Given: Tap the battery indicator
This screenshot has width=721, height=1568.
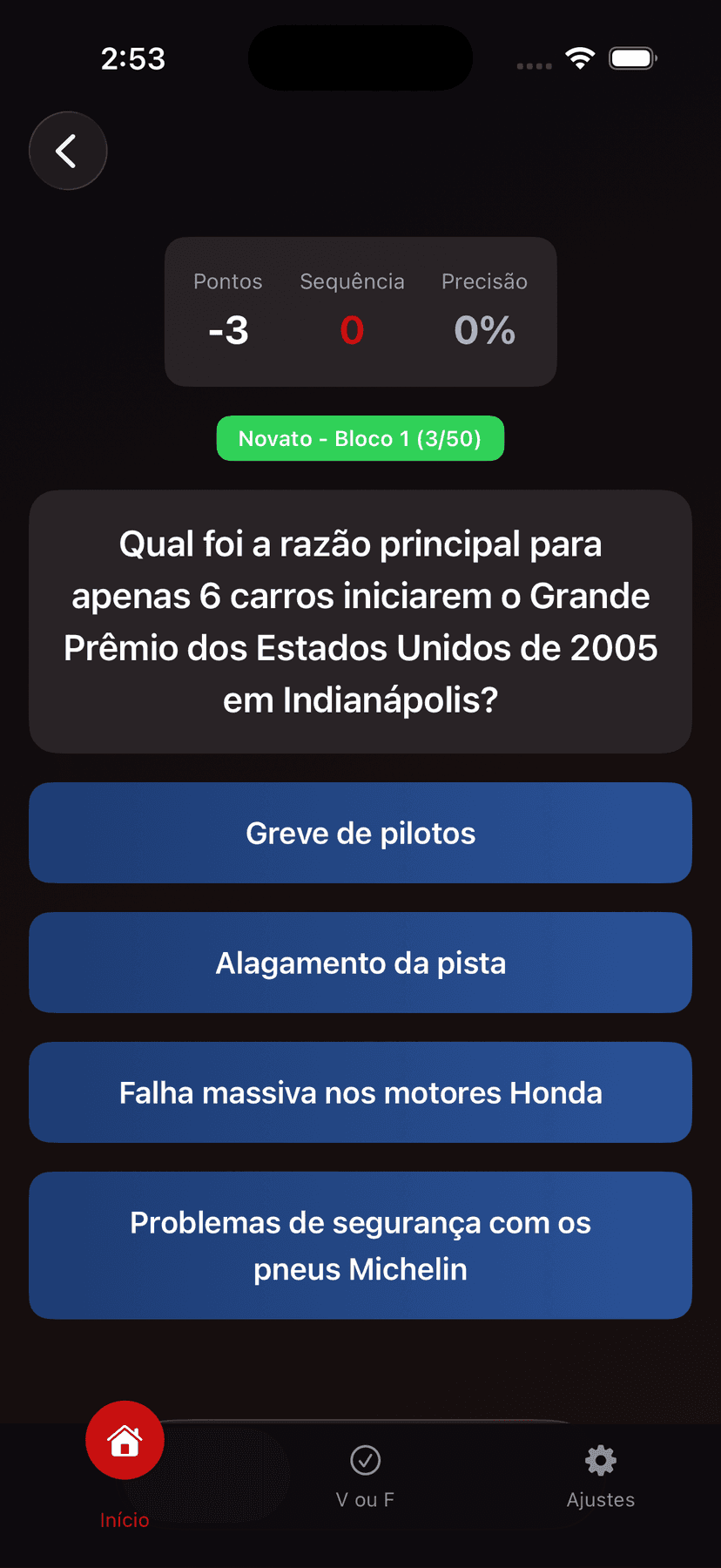Looking at the screenshot, I should coord(633,57).
